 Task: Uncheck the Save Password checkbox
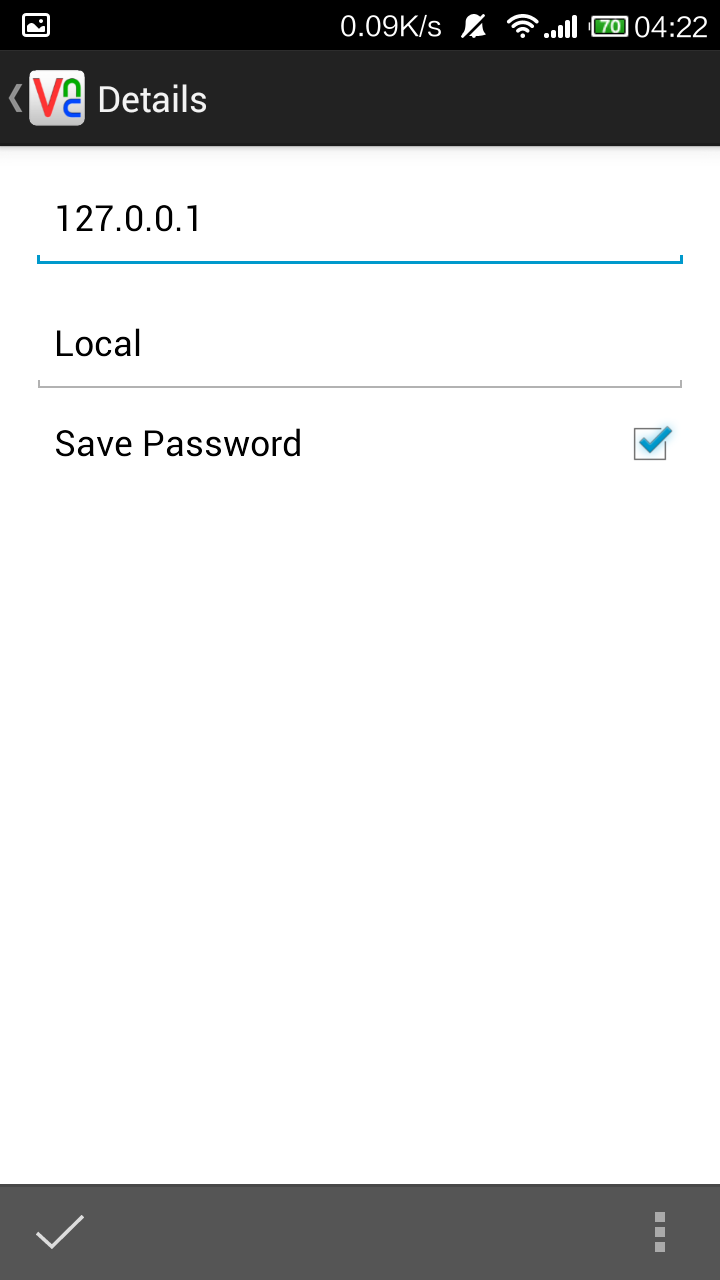652,442
